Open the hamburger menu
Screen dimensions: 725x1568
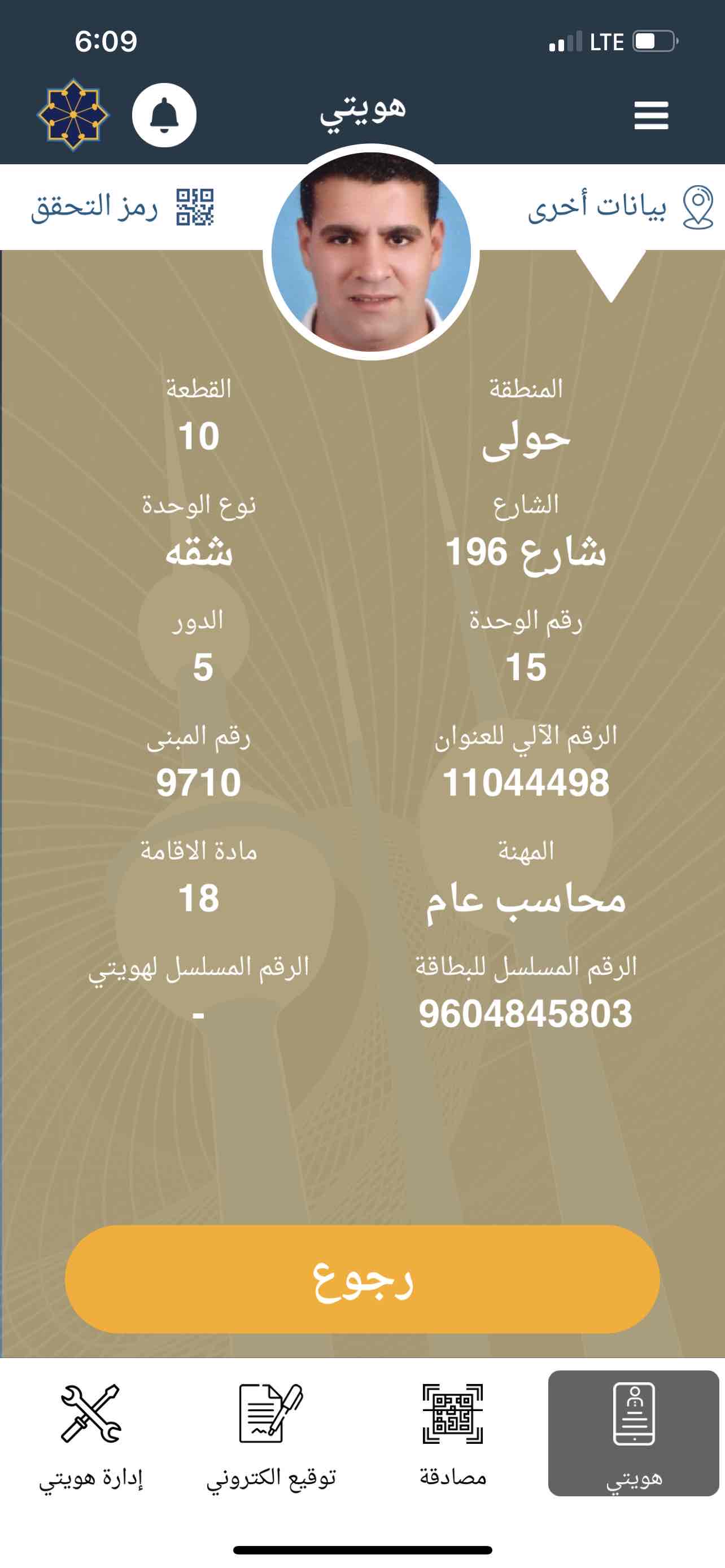pyautogui.click(x=650, y=115)
